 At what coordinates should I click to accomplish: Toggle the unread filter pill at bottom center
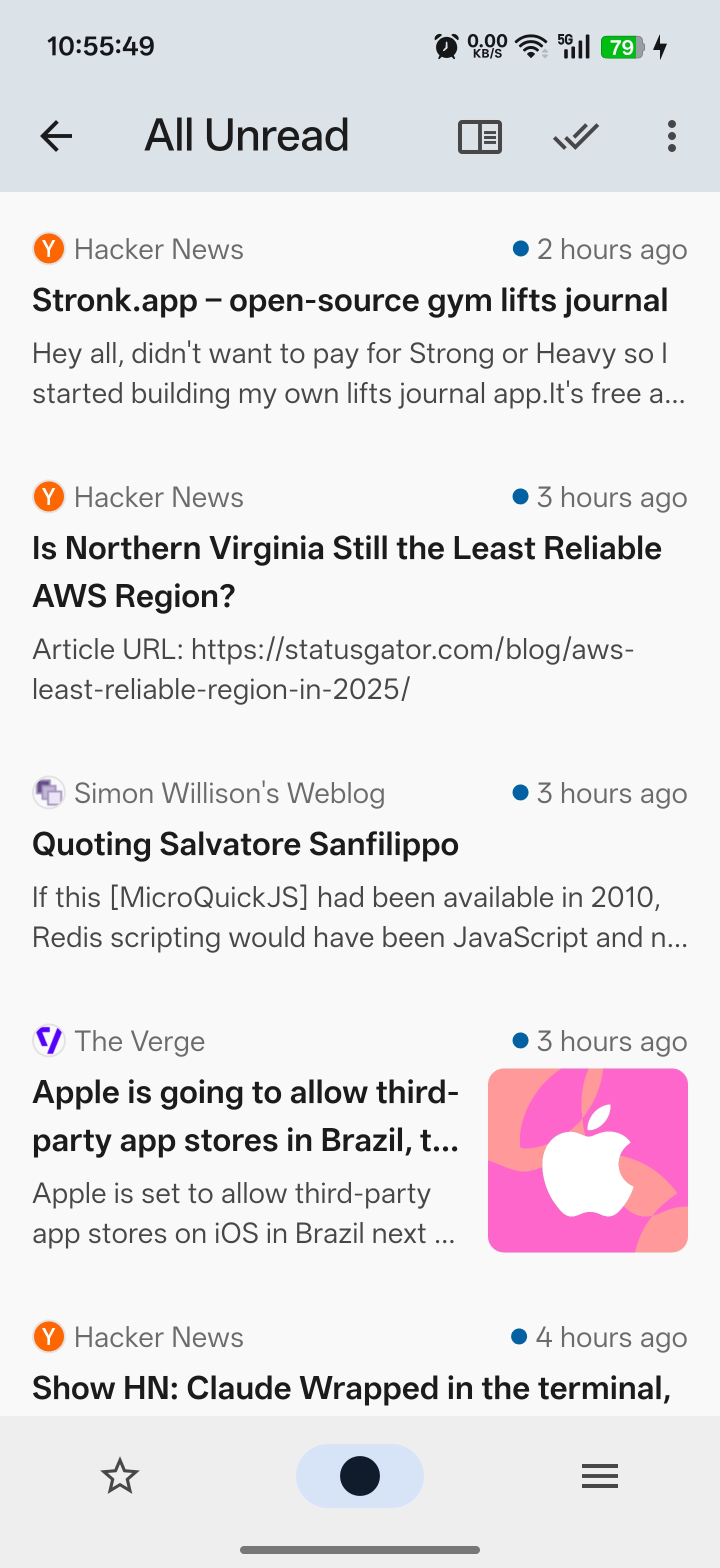[359, 1475]
